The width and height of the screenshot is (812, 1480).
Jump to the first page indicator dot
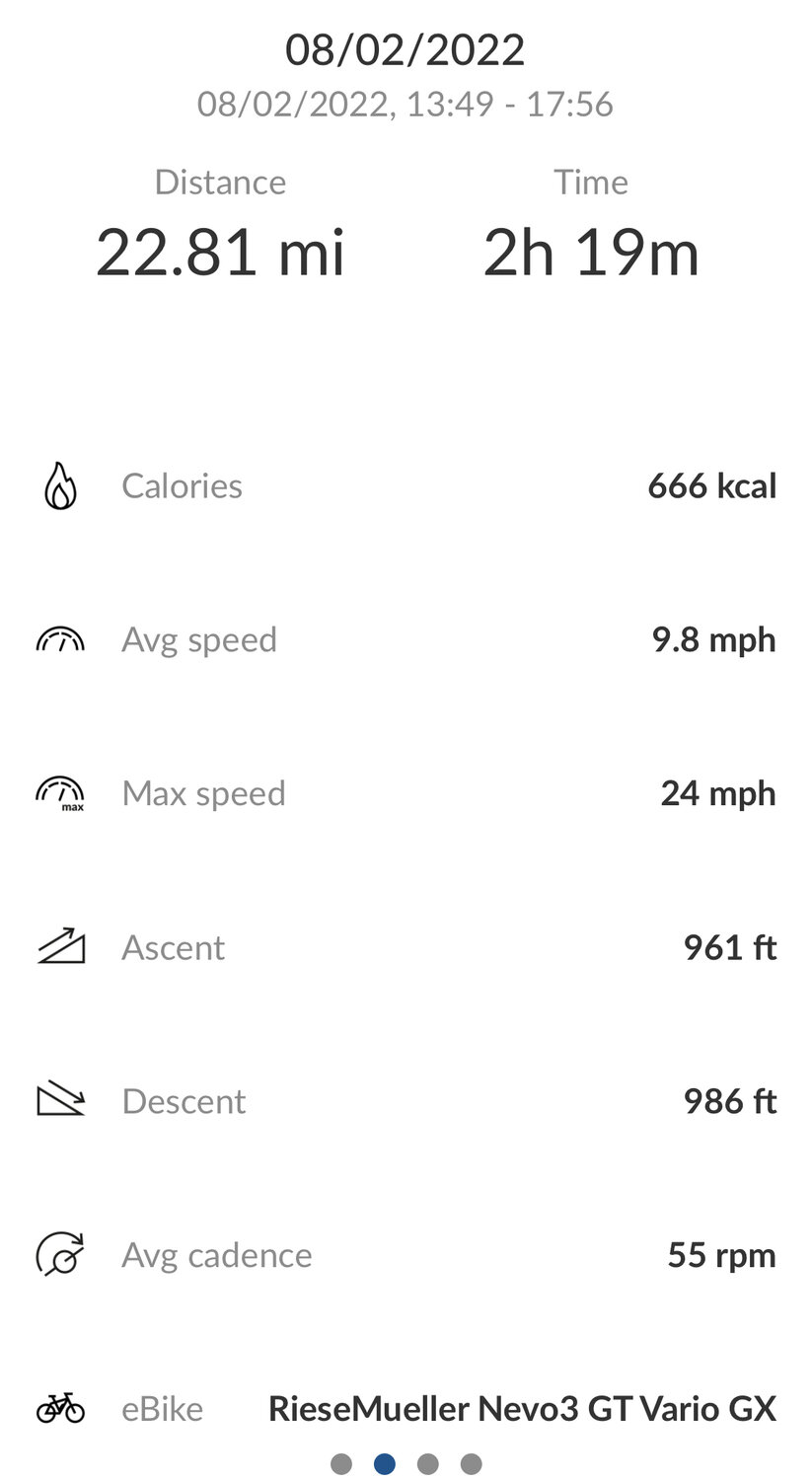(341, 1463)
